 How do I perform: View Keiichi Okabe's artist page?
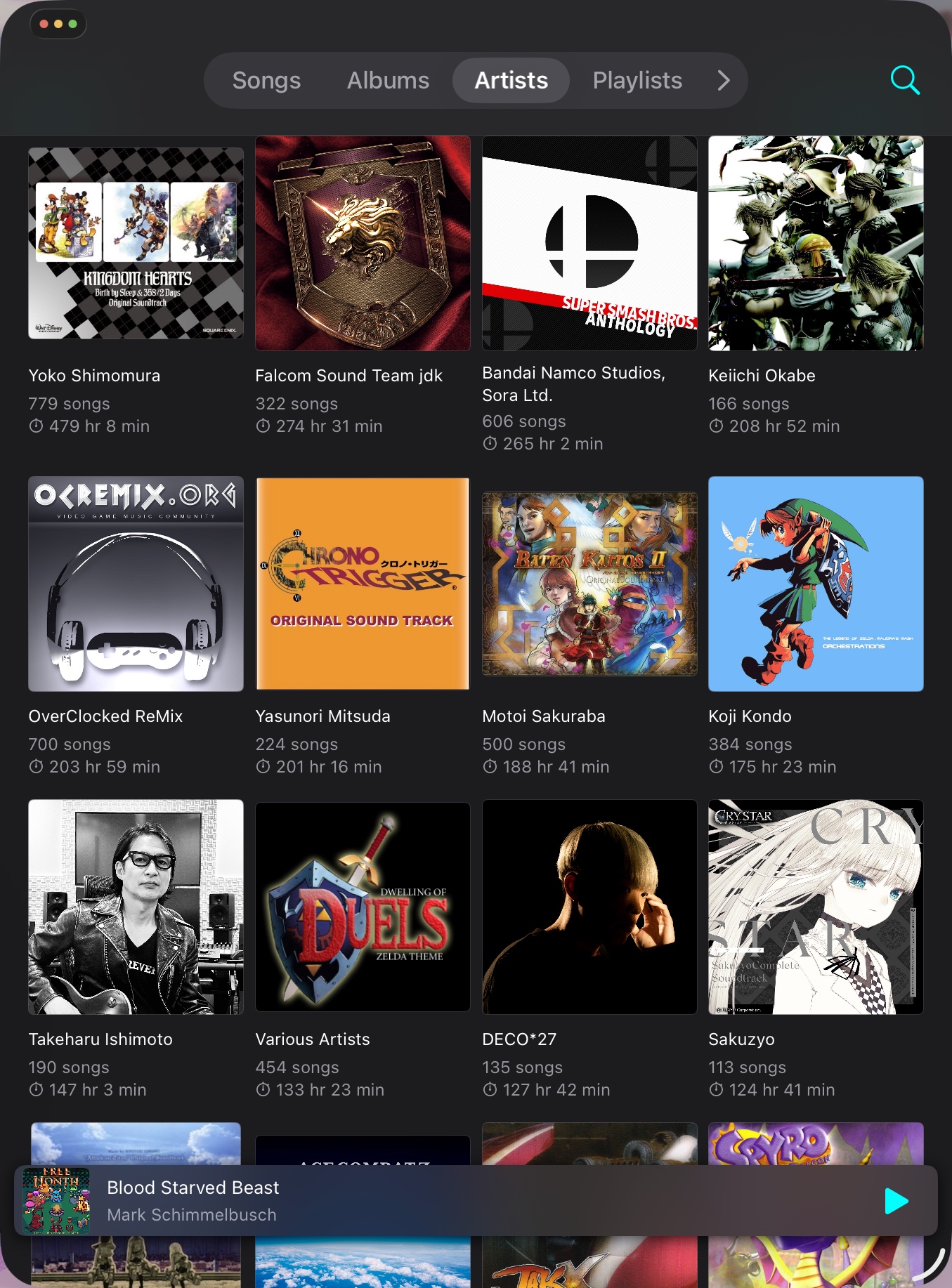816,244
